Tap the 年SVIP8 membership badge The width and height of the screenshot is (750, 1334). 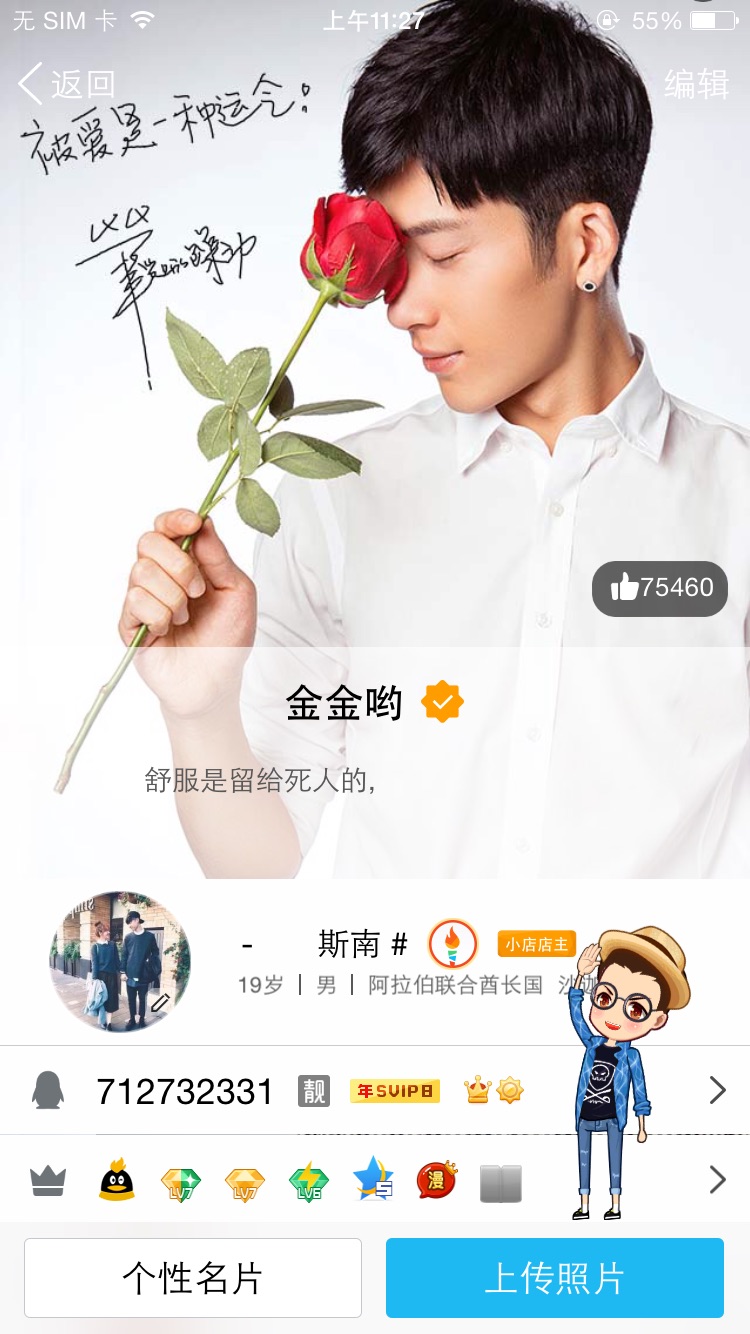point(395,1091)
